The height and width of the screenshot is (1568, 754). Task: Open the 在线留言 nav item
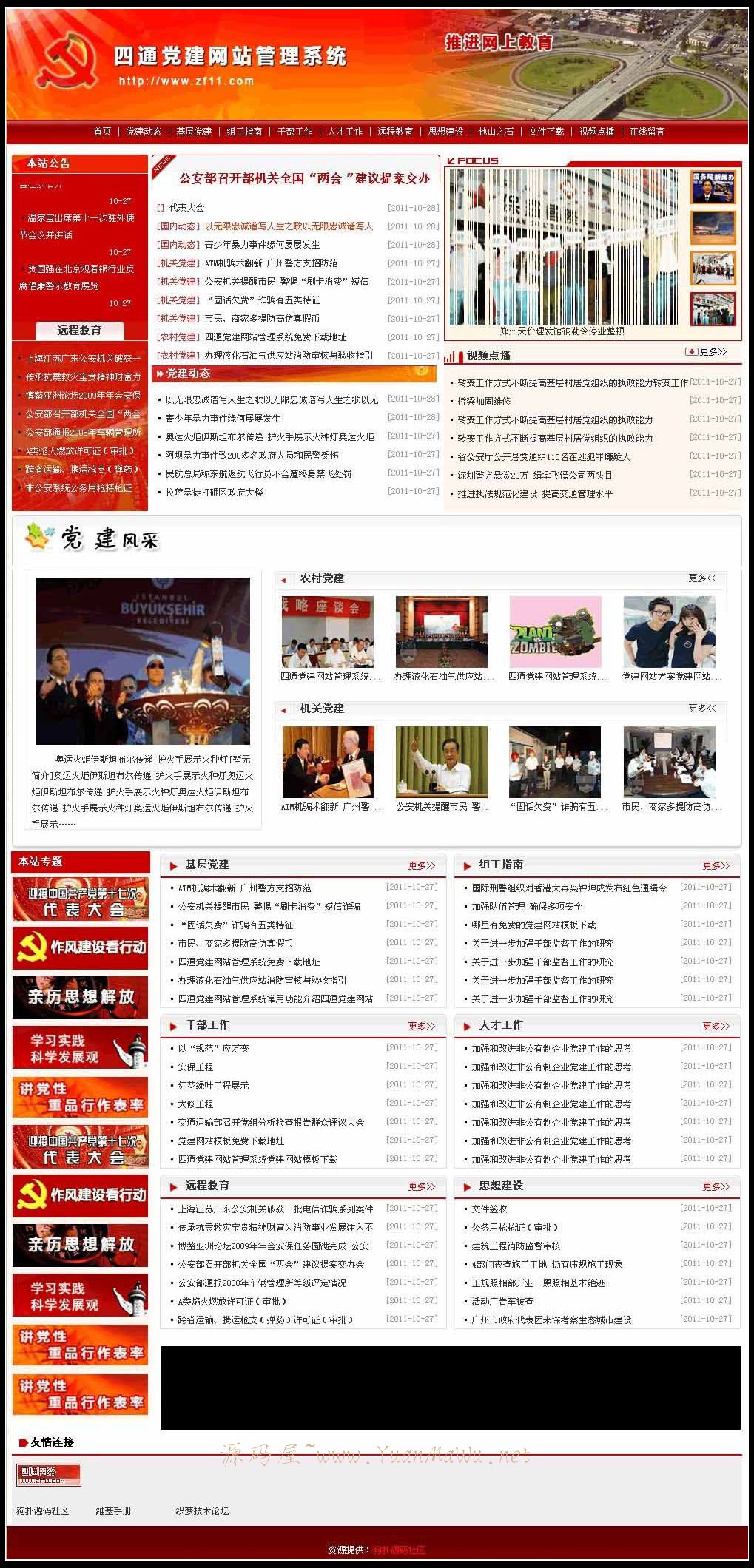pos(647,132)
